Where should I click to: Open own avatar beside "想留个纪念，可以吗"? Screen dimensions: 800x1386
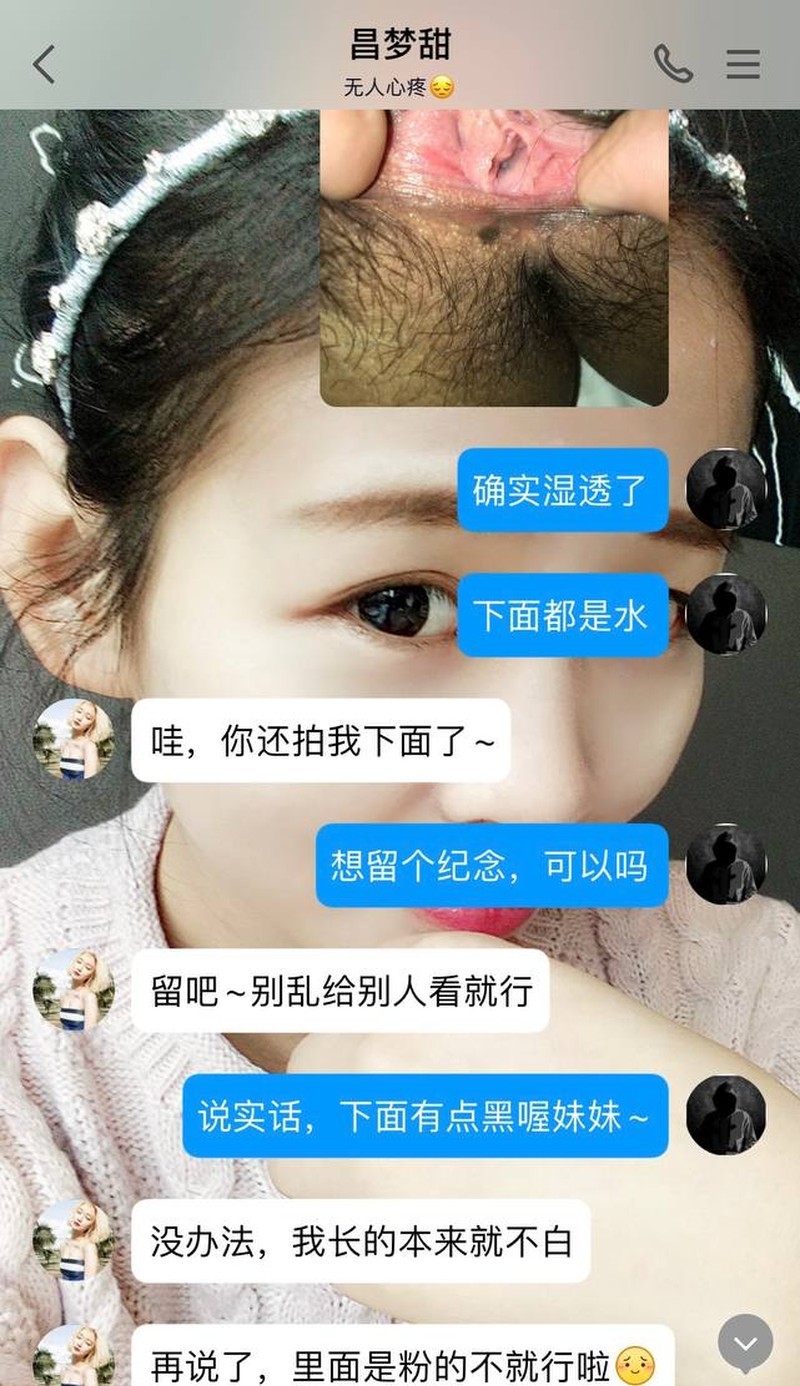(x=726, y=865)
